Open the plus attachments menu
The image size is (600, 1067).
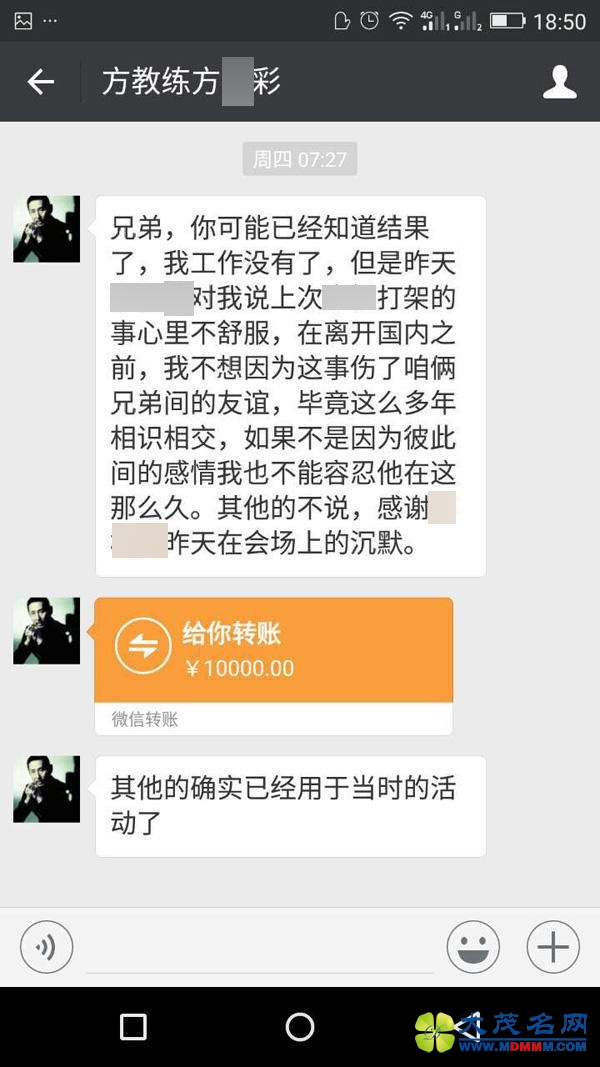pos(553,947)
